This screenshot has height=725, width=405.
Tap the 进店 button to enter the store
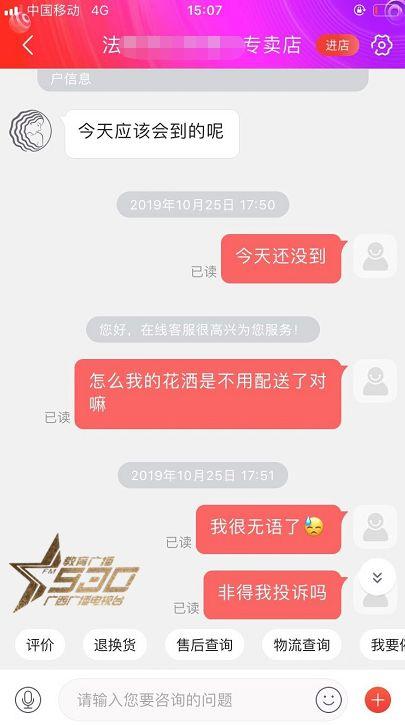pos(337,45)
